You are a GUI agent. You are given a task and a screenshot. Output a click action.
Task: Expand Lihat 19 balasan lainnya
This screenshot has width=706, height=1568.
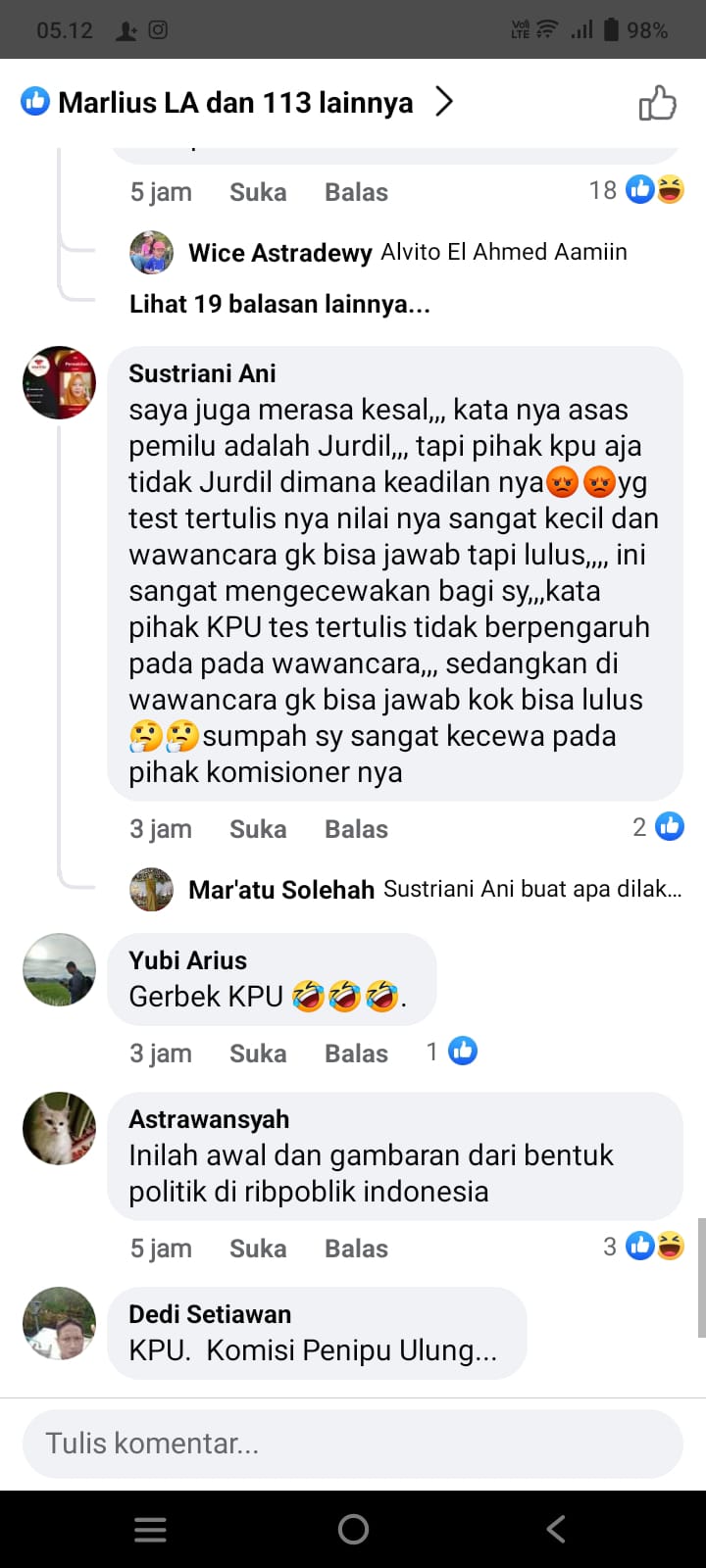click(279, 304)
